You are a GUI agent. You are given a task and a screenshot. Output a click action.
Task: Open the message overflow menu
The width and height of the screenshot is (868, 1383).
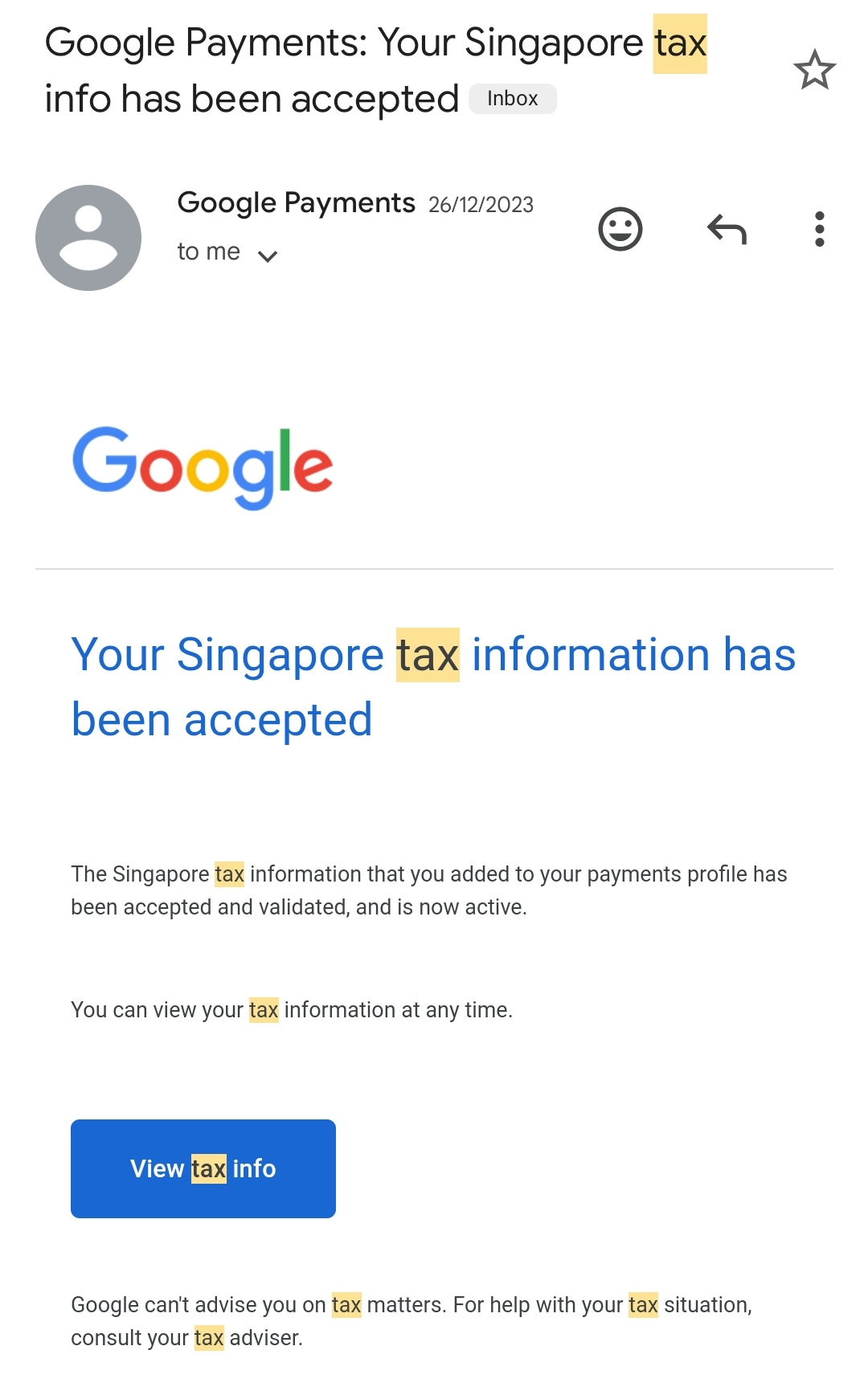tap(819, 230)
